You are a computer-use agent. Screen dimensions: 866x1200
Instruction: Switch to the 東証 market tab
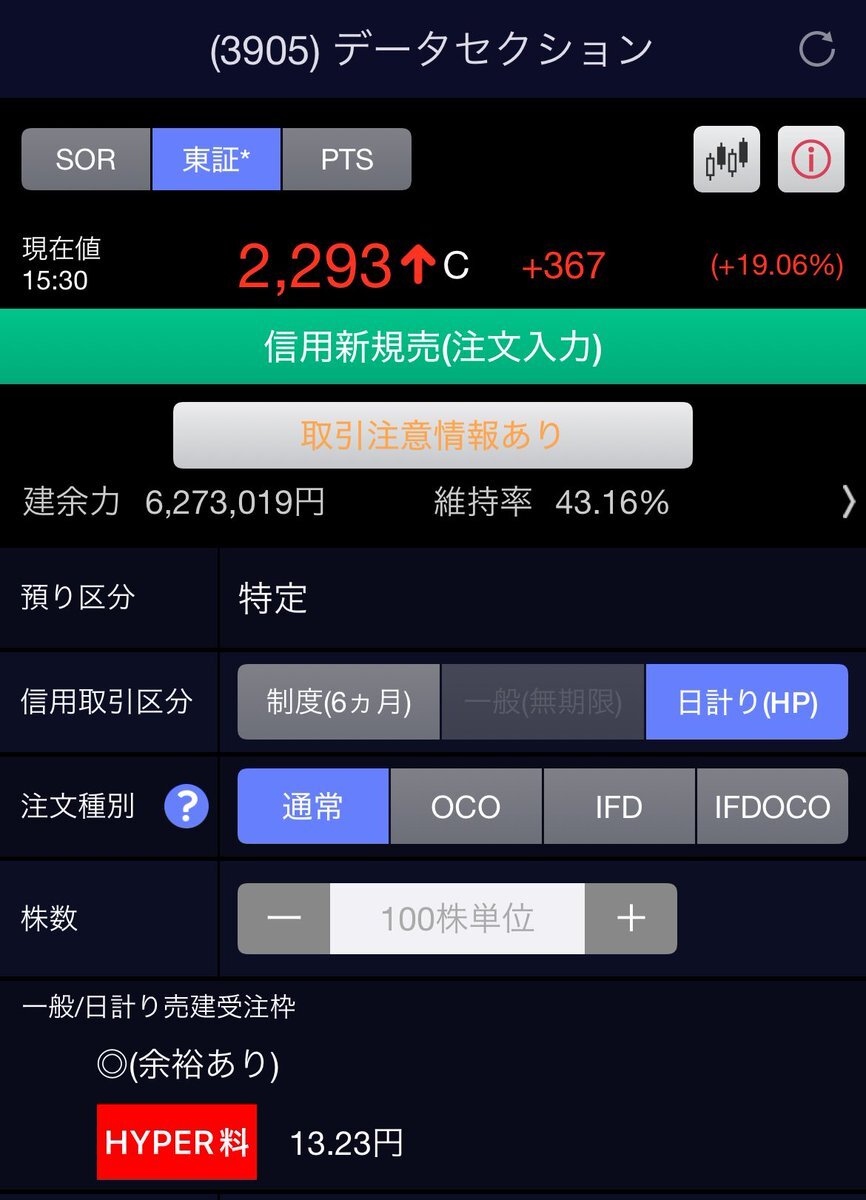point(217,159)
